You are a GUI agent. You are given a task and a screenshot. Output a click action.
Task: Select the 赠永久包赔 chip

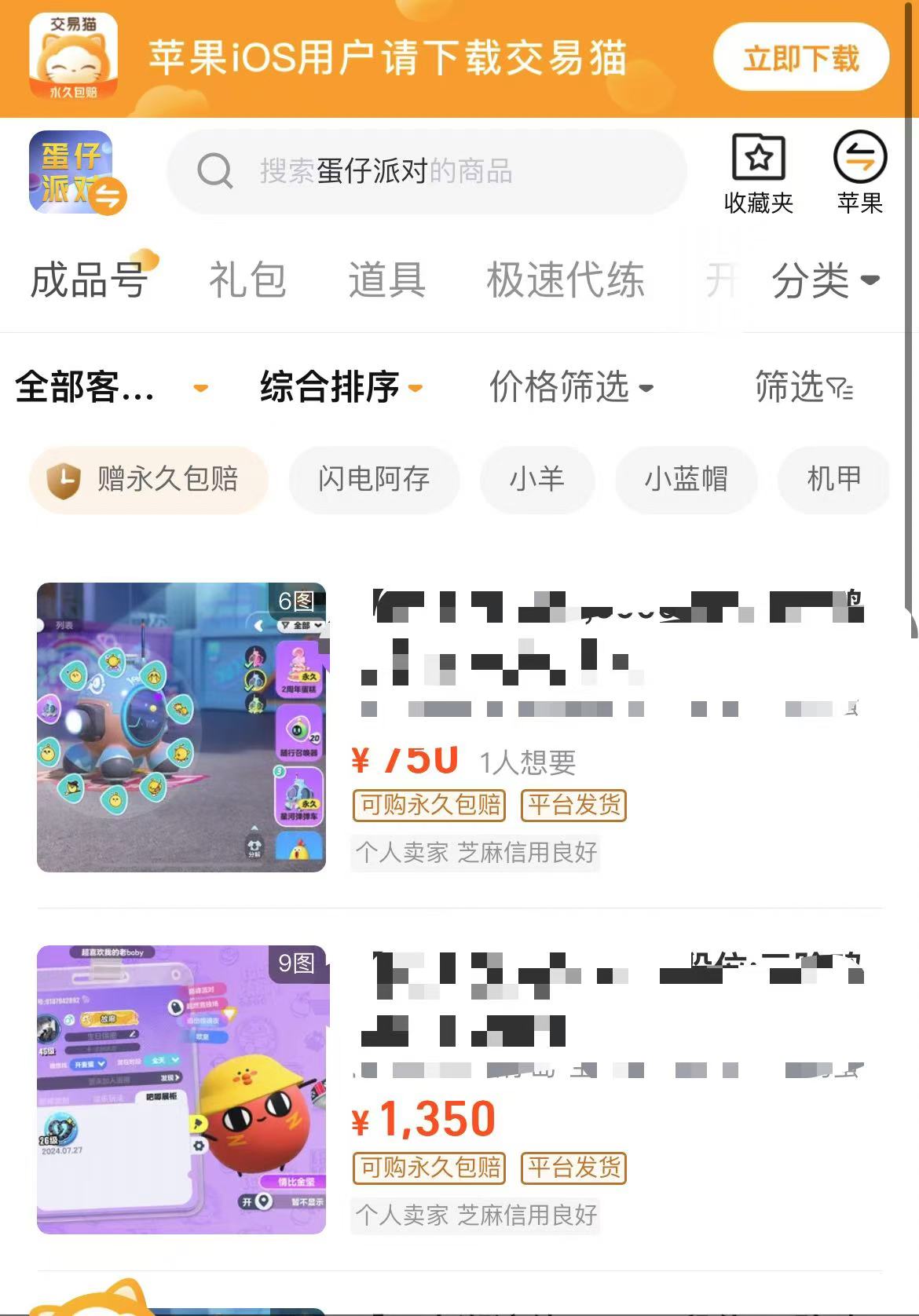click(x=148, y=479)
